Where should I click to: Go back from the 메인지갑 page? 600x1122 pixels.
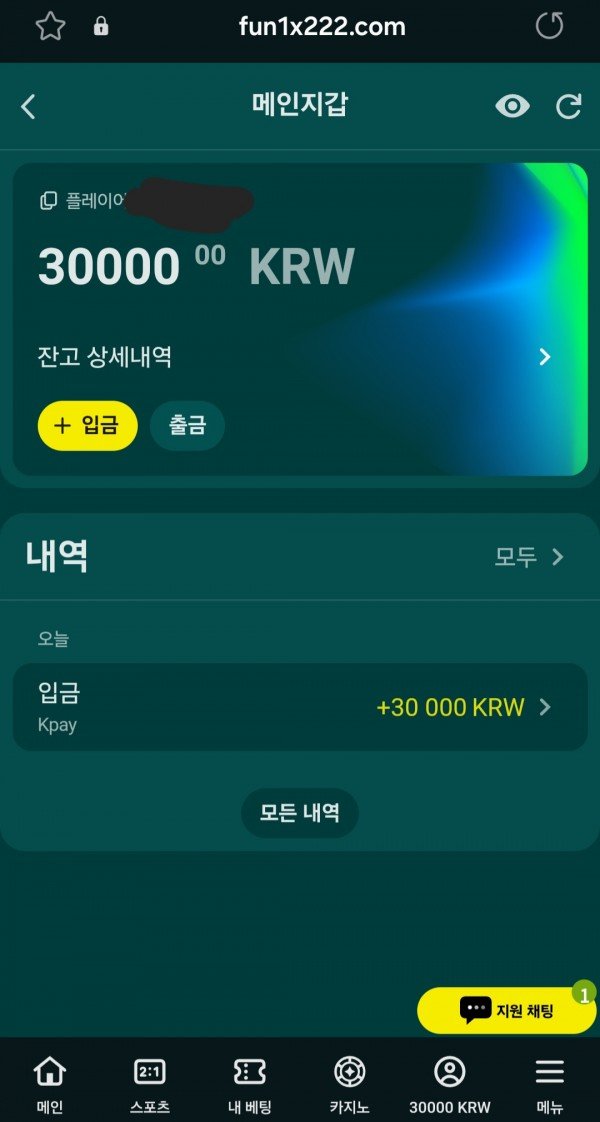click(28, 107)
